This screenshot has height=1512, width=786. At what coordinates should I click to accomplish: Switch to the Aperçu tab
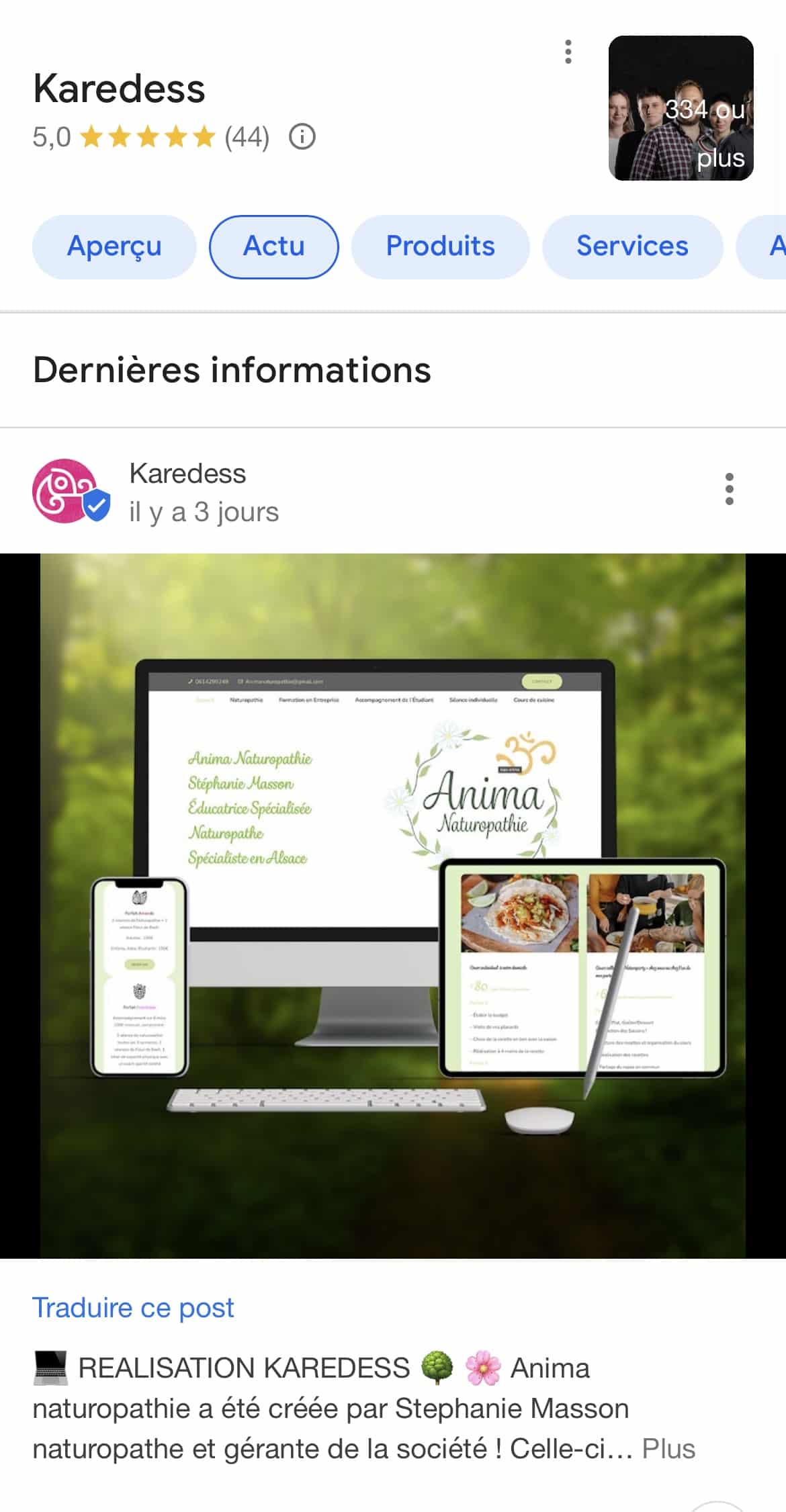click(114, 247)
